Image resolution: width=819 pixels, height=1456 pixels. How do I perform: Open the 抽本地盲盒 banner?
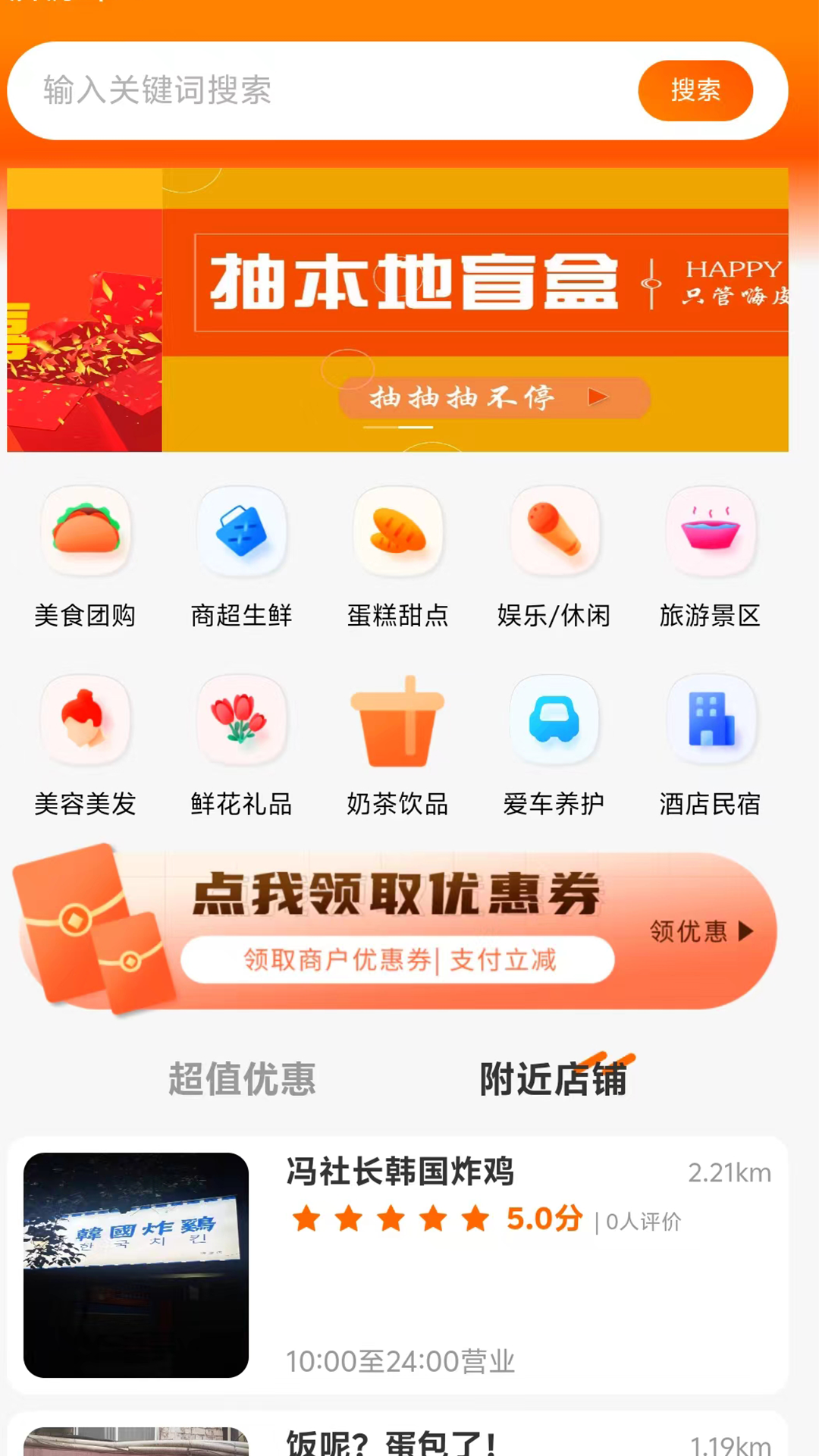(398, 310)
